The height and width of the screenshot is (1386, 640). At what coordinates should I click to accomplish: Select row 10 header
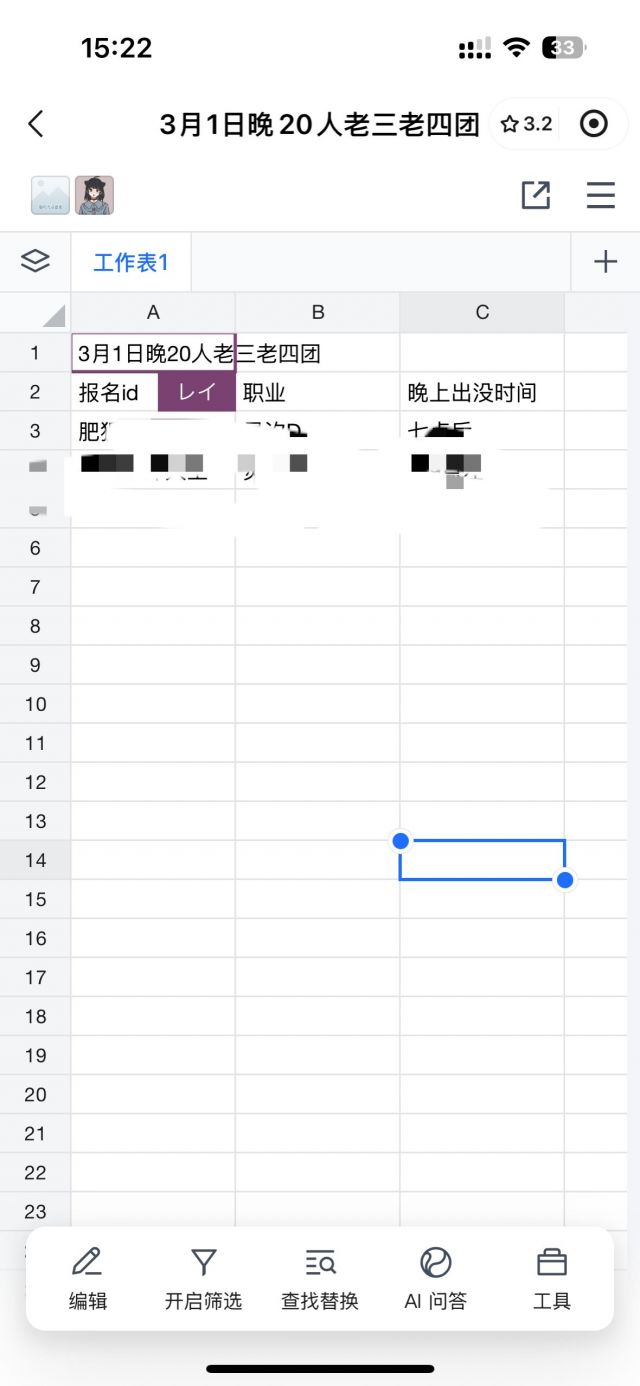(x=35, y=704)
